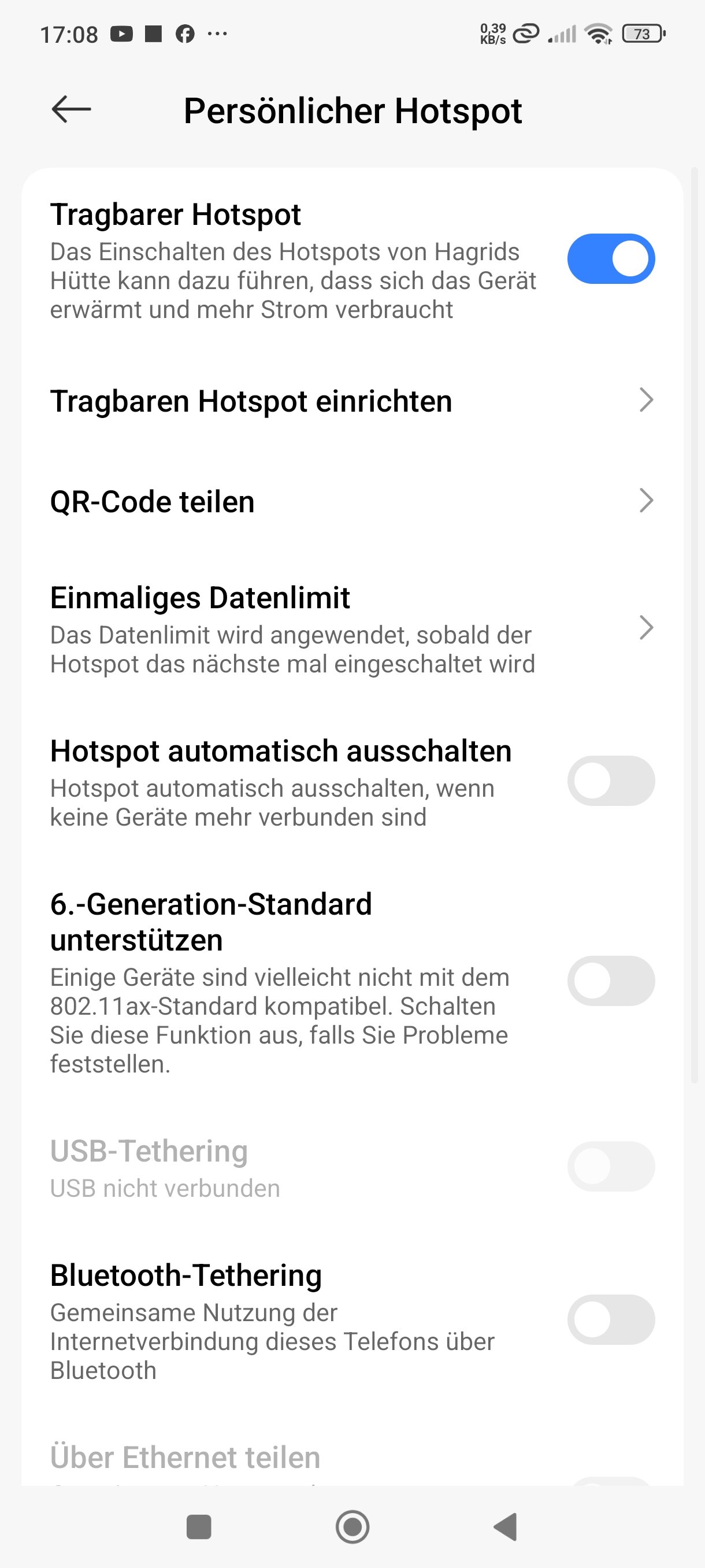Tap the system home button

point(352,1526)
